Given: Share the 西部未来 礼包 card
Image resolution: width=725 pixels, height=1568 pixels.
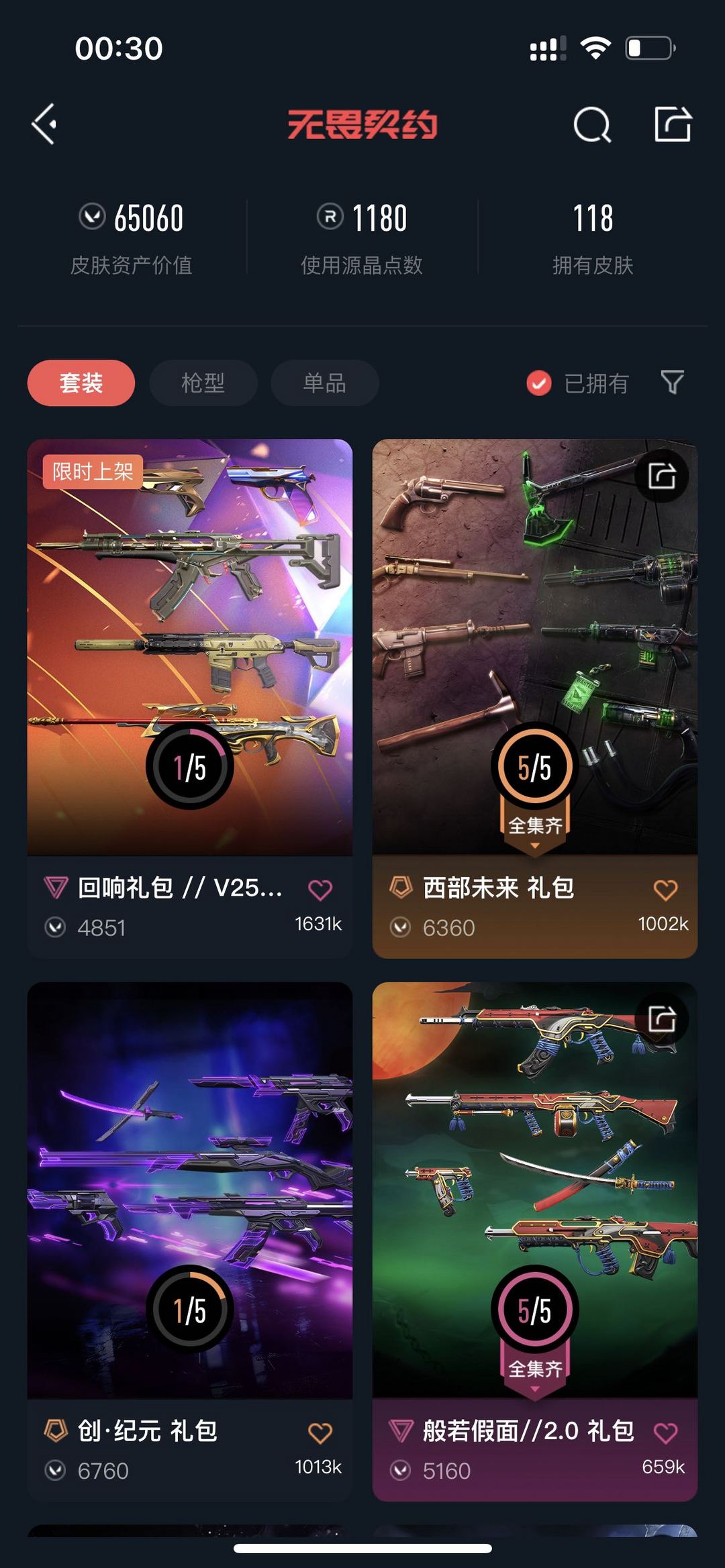Looking at the screenshot, I should pos(662,476).
